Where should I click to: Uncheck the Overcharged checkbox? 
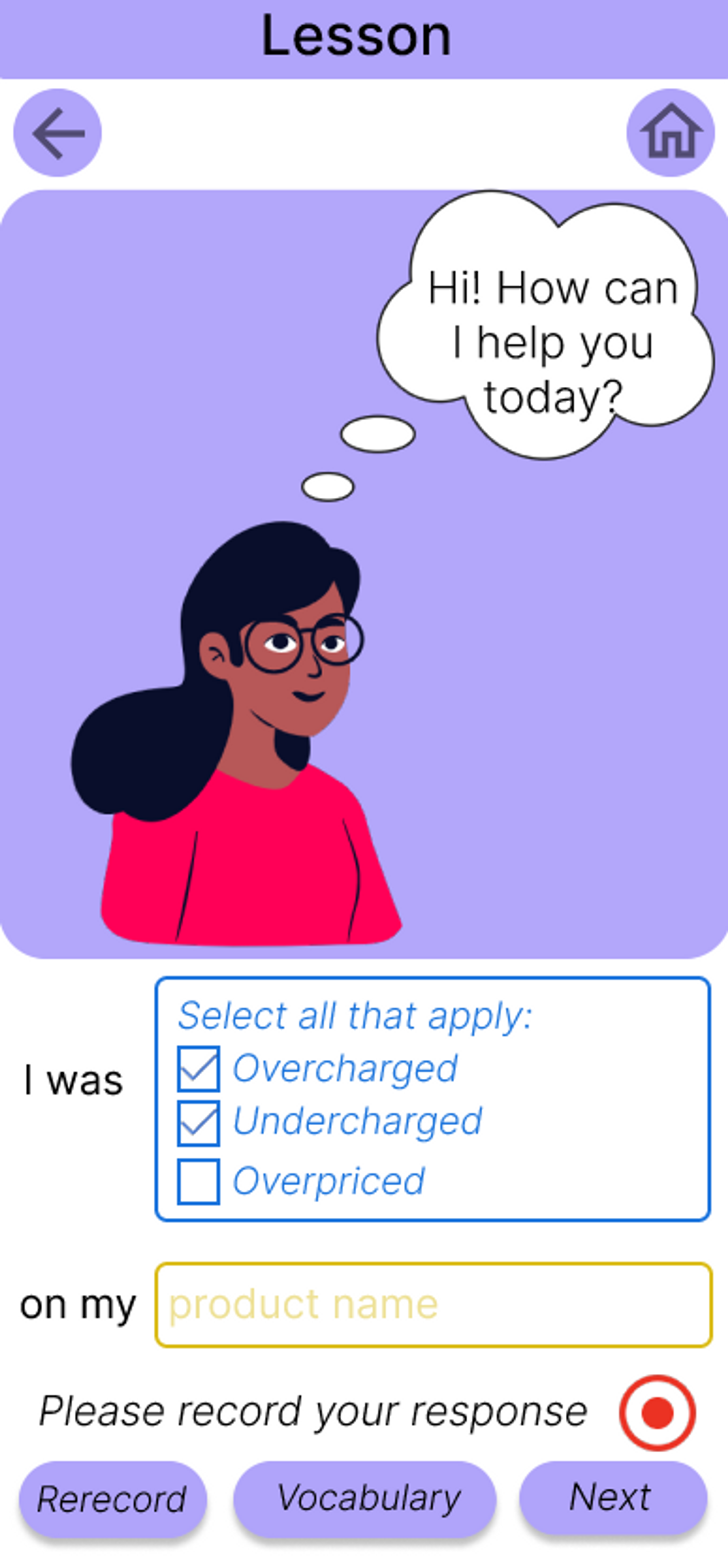click(199, 1069)
